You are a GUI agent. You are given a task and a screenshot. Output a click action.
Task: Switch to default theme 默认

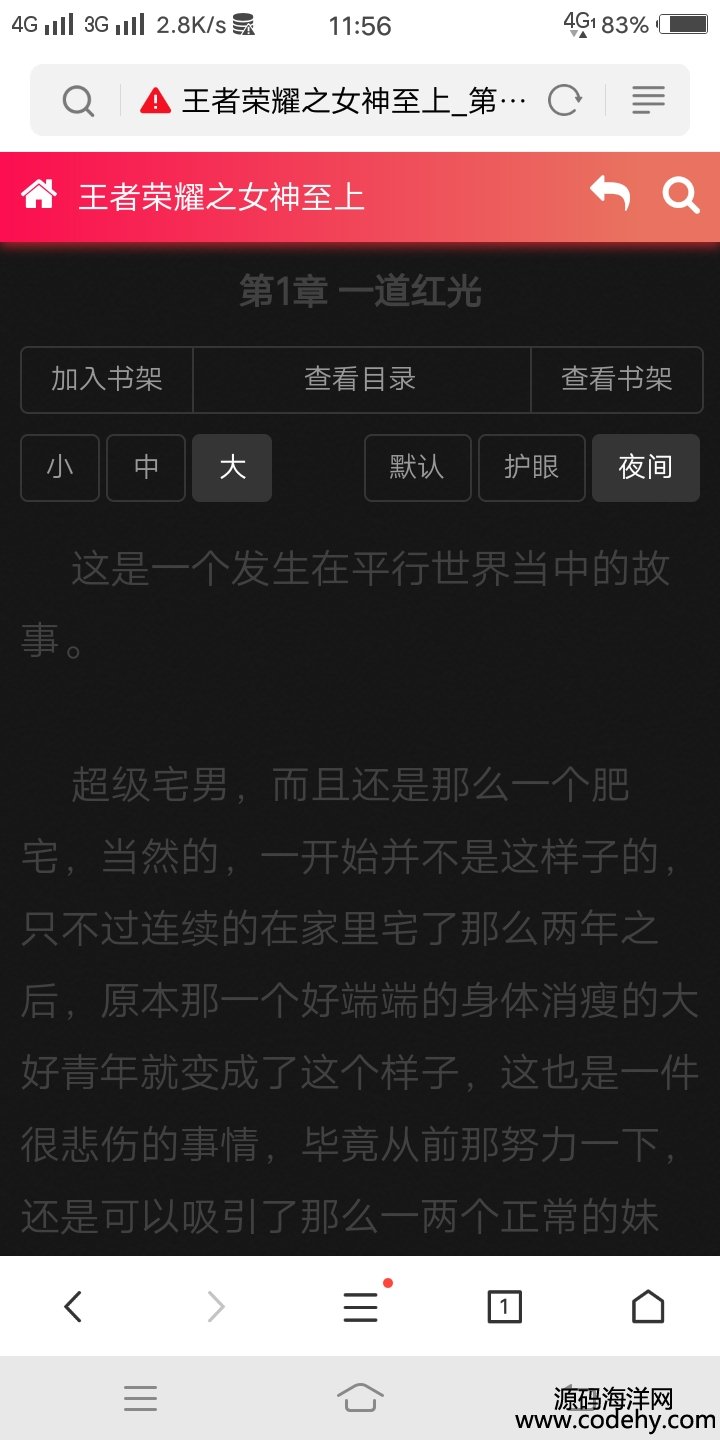(x=417, y=467)
